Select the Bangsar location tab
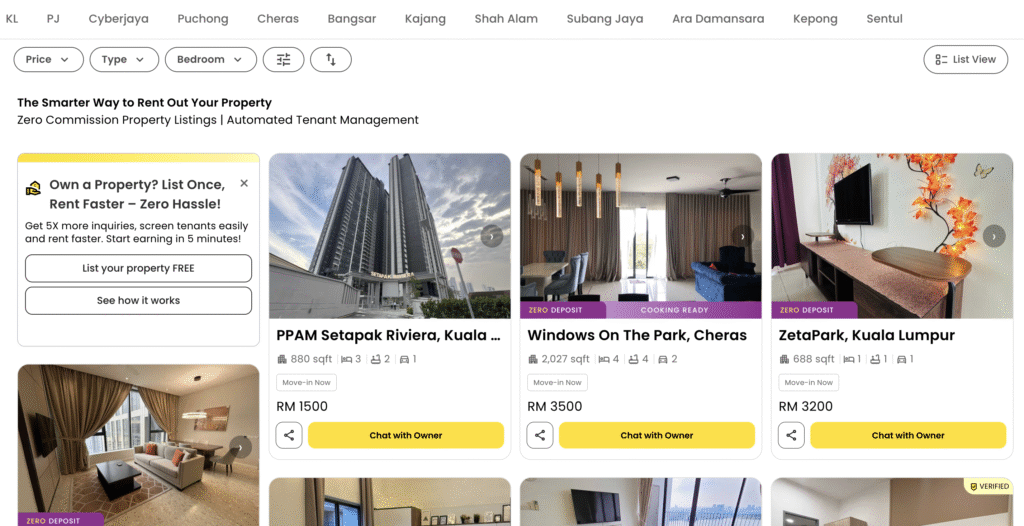This screenshot has height=526, width=1024. (352, 19)
